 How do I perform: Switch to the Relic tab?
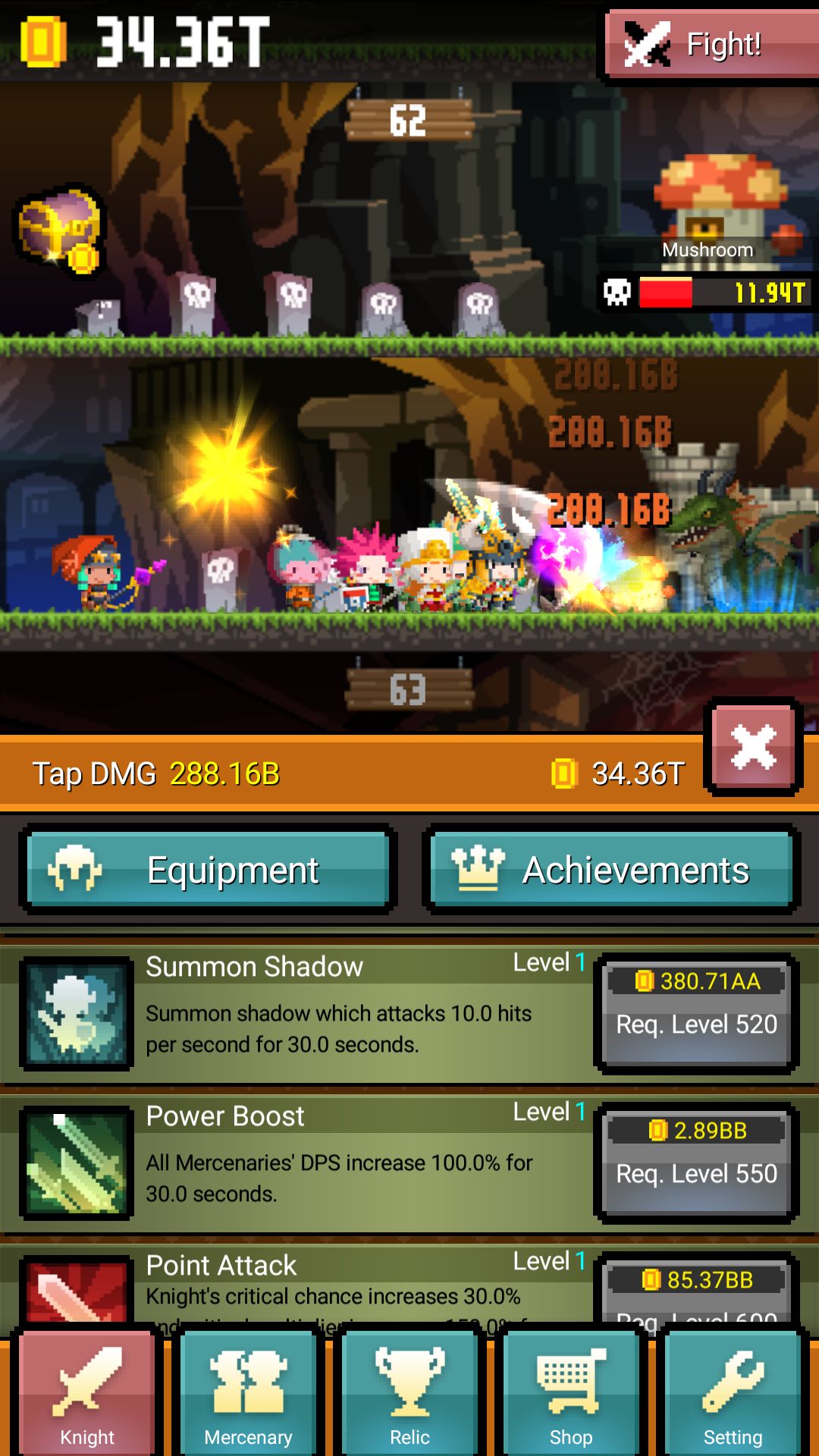pos(409,1395)
